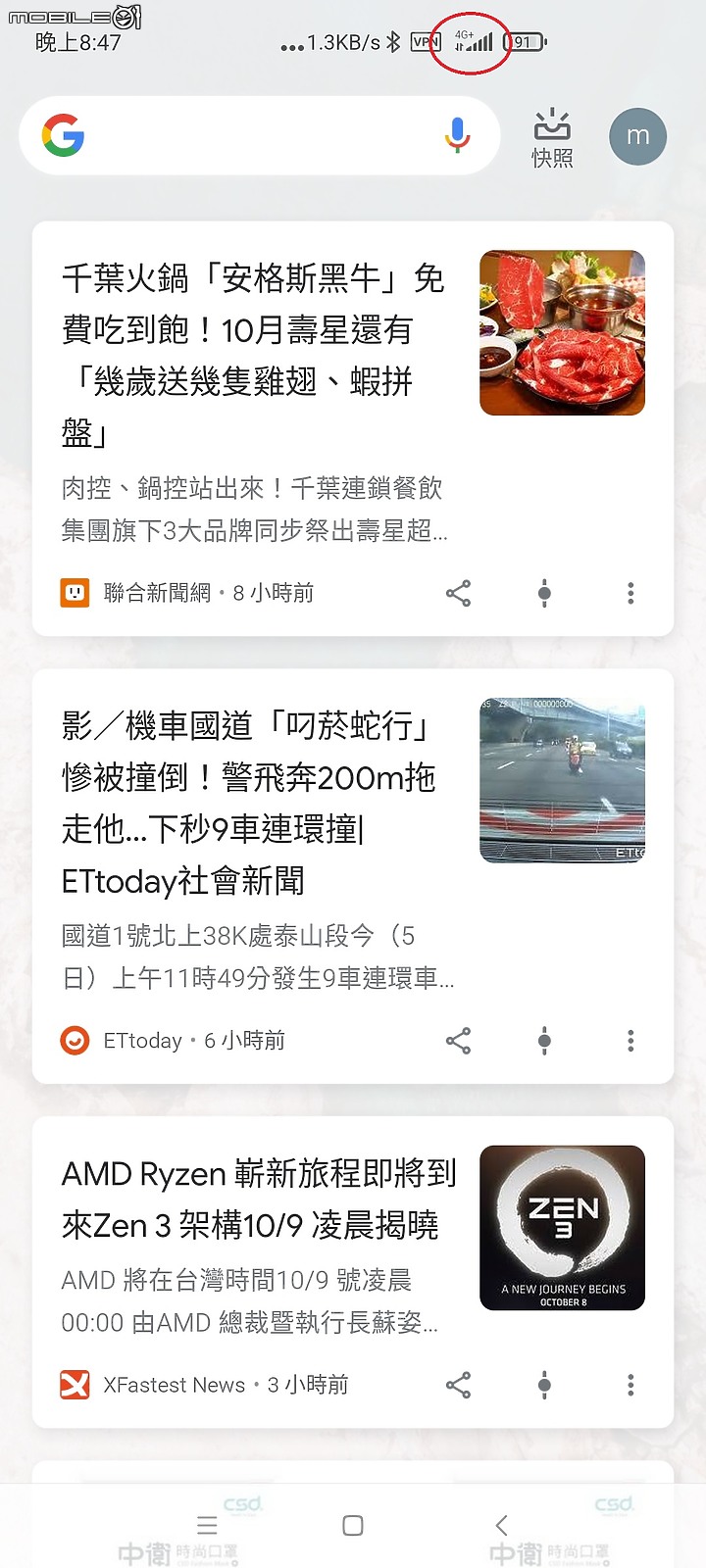
Task: Start voice search with the microphone
Action: [457, 136]
